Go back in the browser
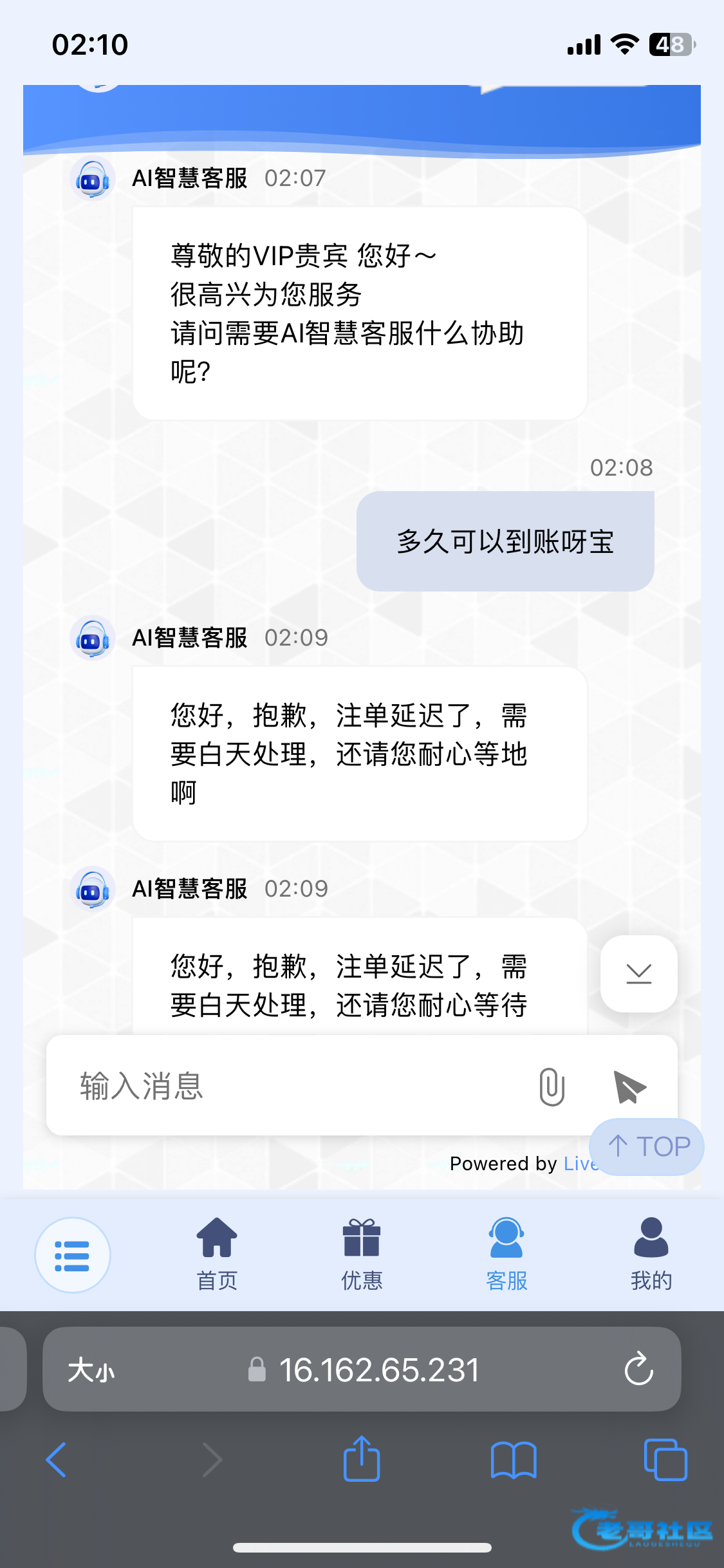This screenshot has width=724, height=1568. [x=57, y=1459]
